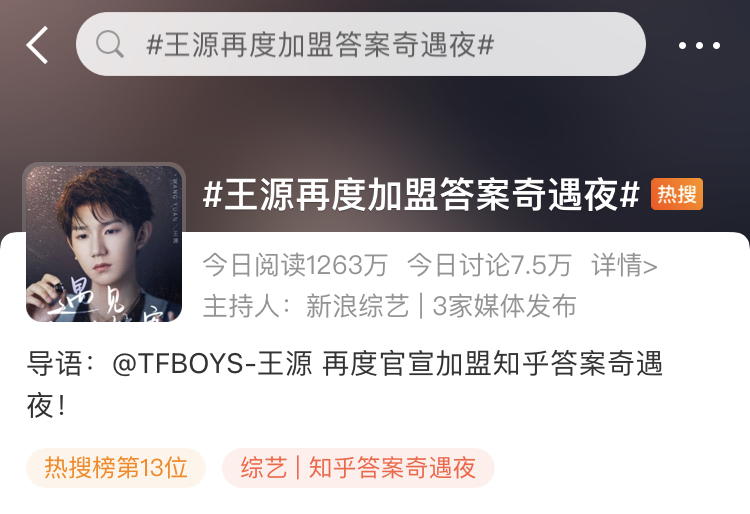The width and height of the screenshot is (750, 514).
Task: Open the three-dot overflow menu
Action: click(x=699, y=46)
